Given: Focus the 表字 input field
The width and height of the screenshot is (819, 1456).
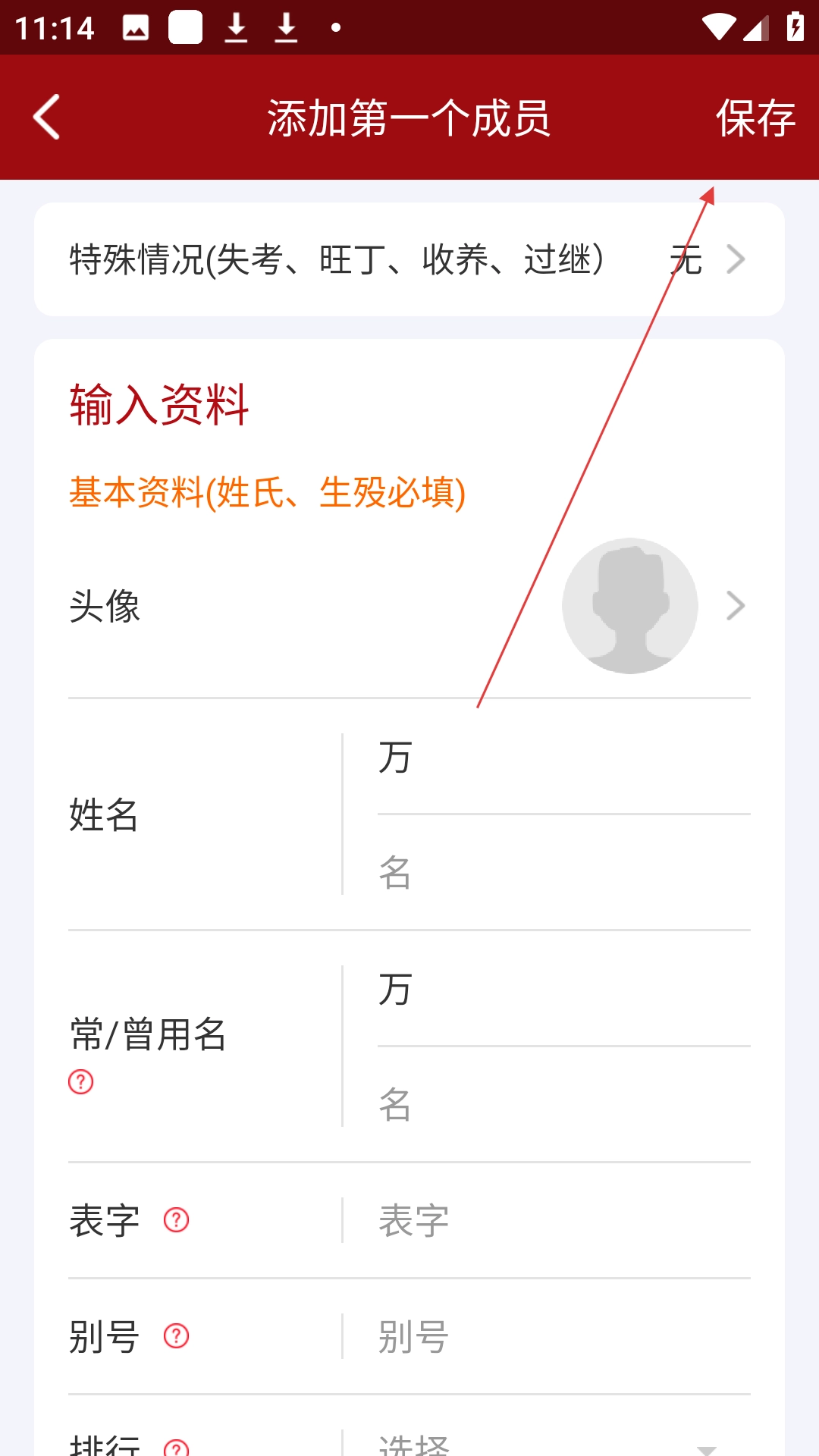Looking at the screenshot, I should point(563,1221).
